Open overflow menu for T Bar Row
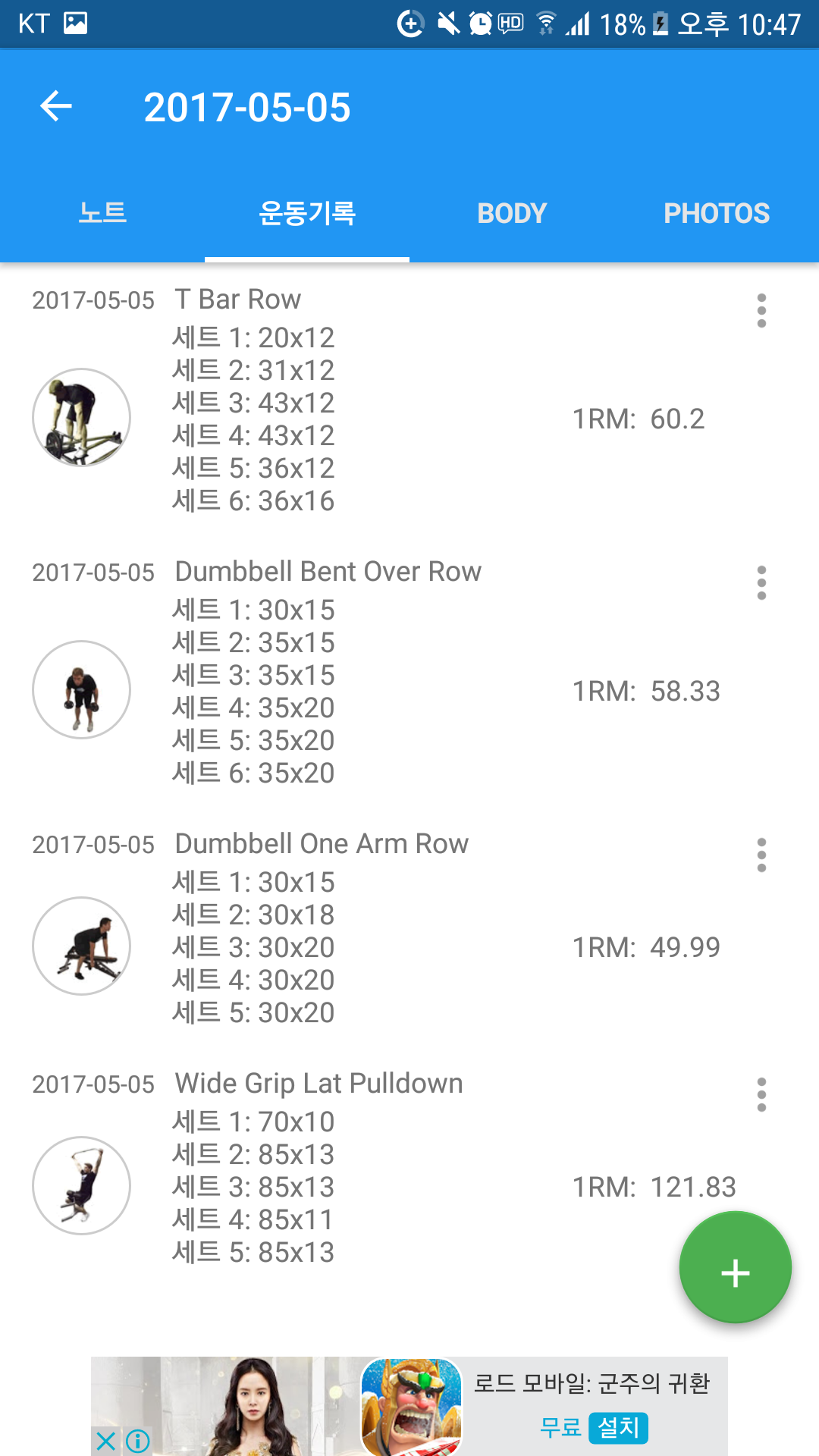Image resolution: width=819 pixels, height=1456 pixels. (x=761, y=311)
